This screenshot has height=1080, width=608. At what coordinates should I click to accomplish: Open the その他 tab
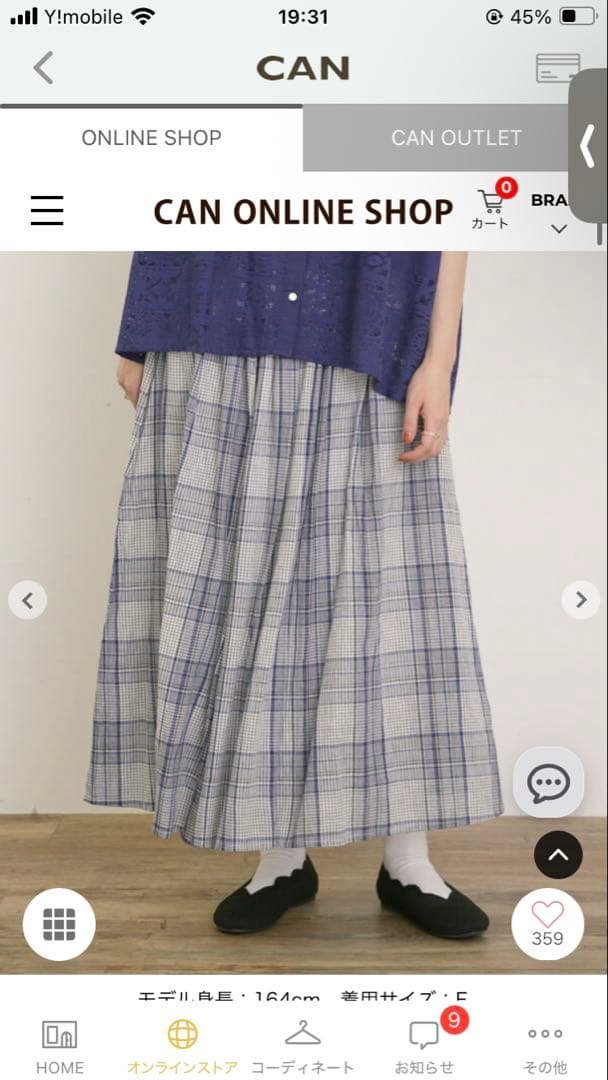point(545,1046)
